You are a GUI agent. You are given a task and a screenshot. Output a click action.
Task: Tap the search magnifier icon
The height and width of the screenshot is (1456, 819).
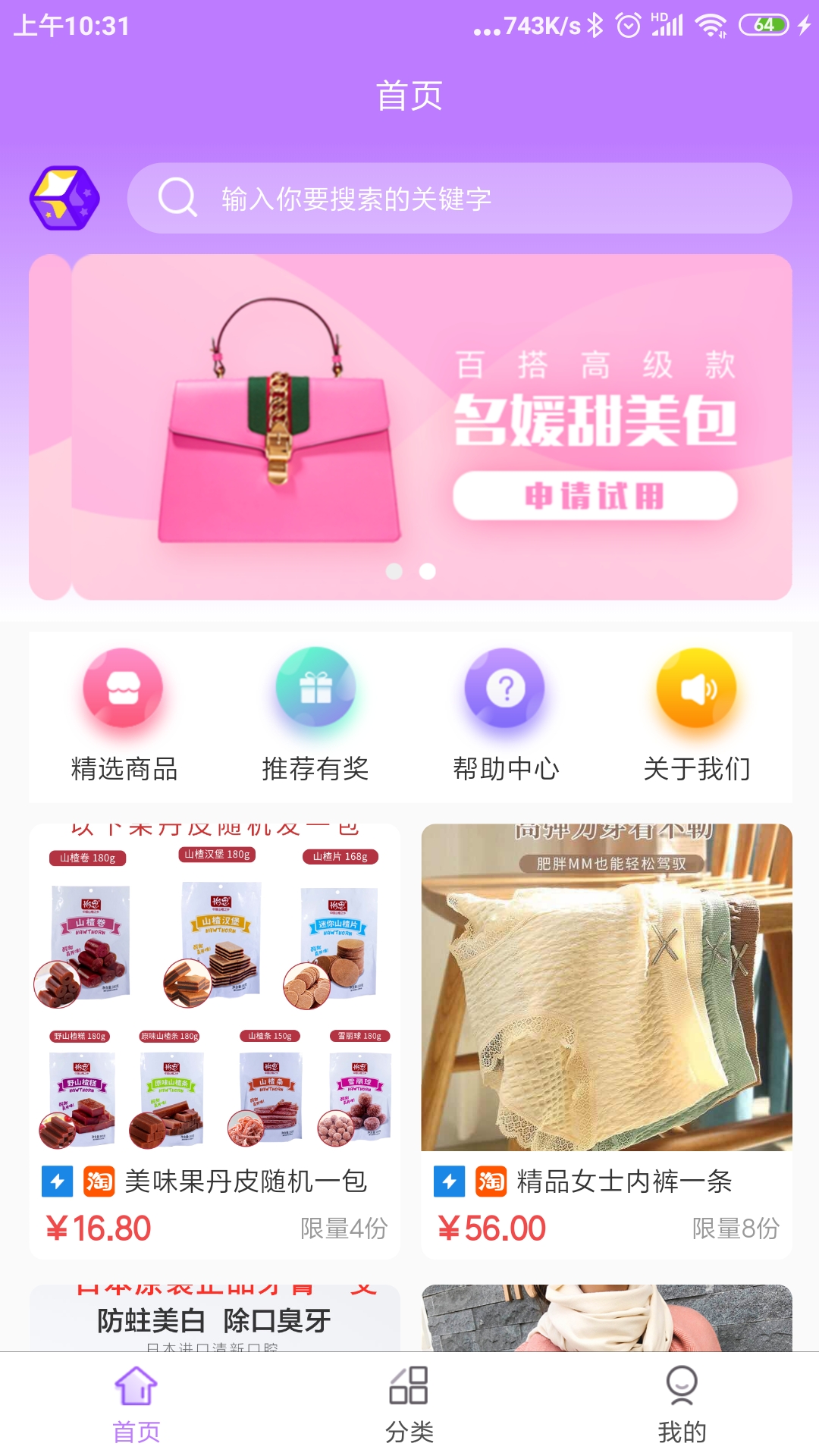coord(176,197)
